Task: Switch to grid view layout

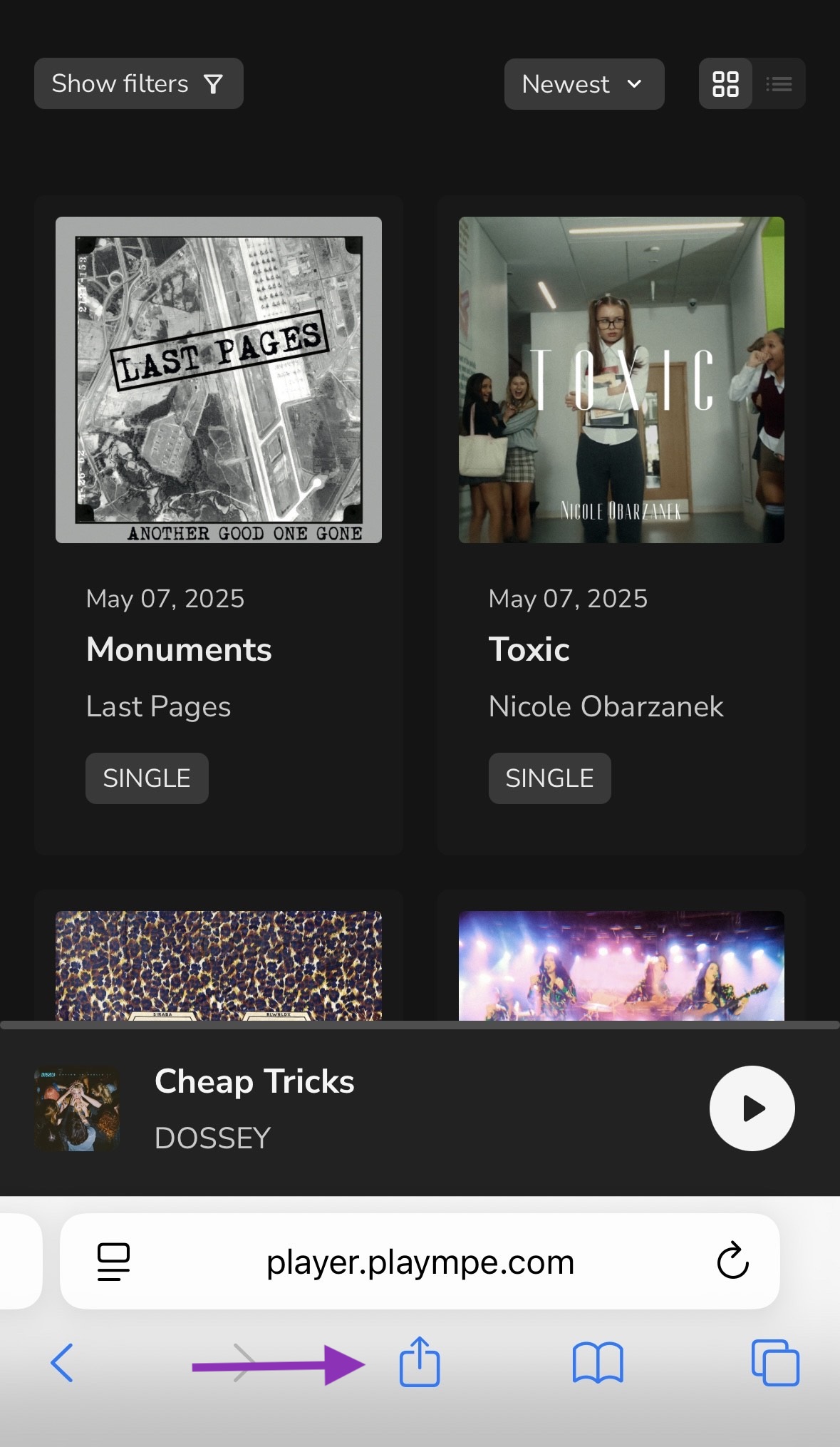Action: pos(725,84)
